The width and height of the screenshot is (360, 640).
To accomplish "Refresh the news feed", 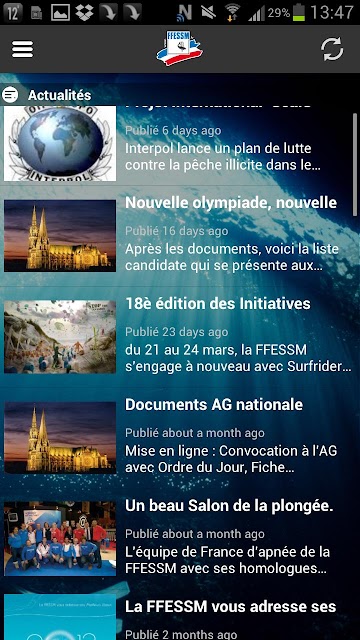I will point(332,49).
